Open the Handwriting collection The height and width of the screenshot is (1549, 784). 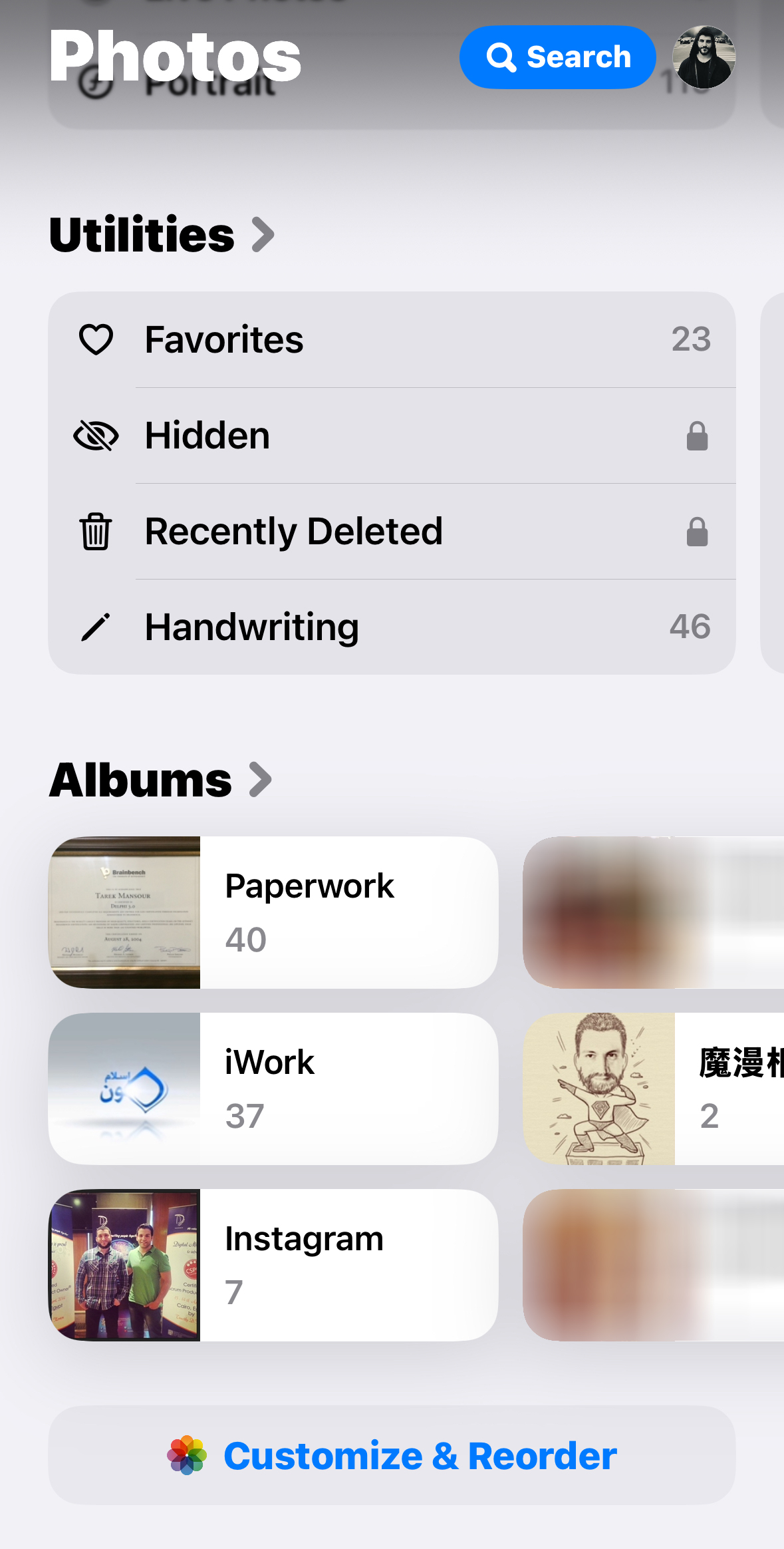pyautogui.click(x=392, y=627)
